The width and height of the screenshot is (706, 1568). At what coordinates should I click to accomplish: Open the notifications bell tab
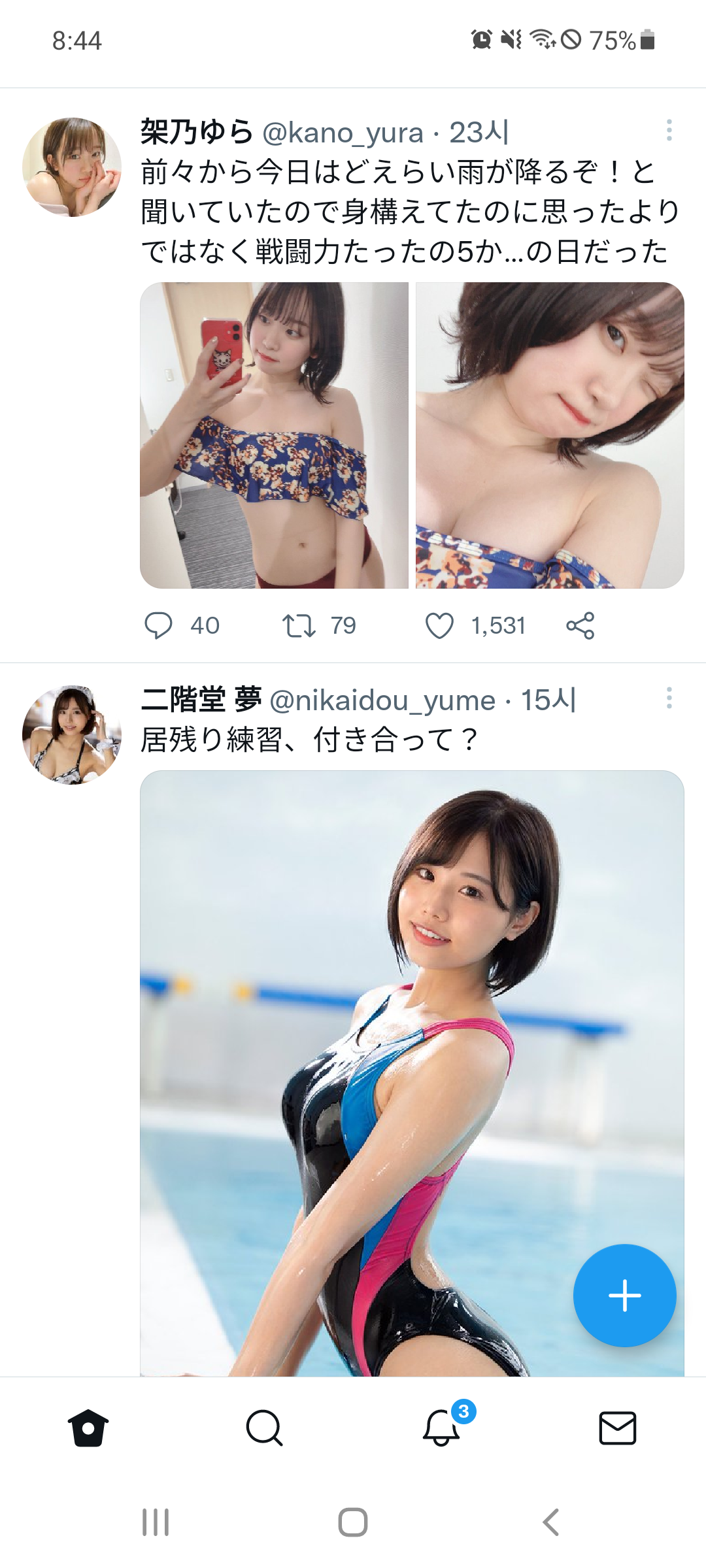[x=441, y=1428]
